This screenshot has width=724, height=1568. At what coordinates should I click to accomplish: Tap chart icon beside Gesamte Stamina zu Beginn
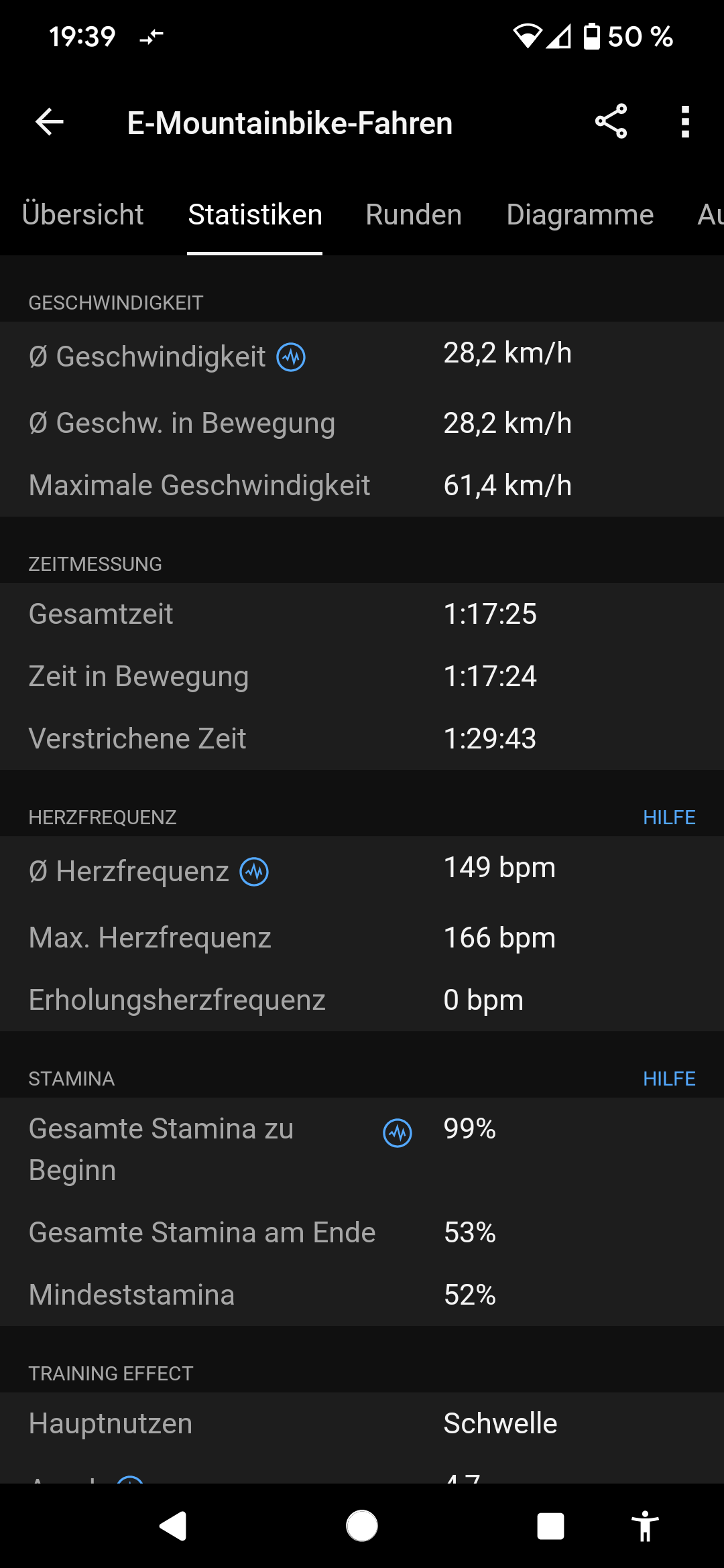click(x=398, y=1133)
